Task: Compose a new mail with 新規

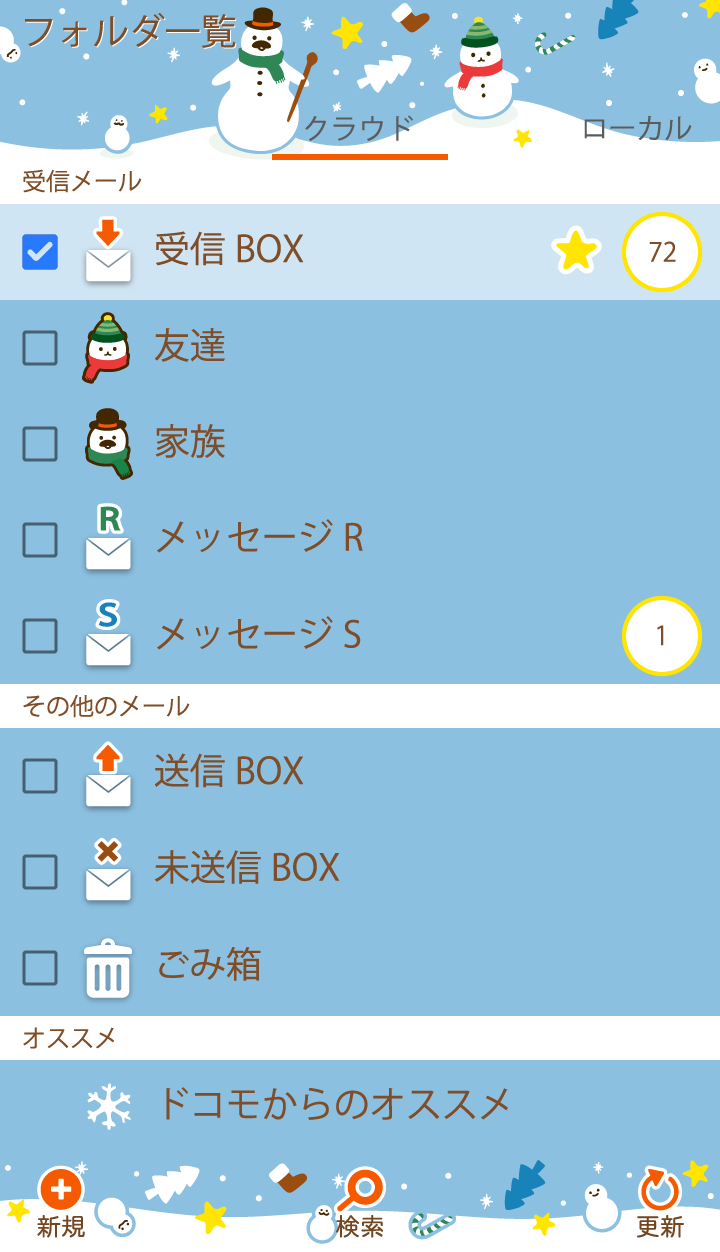Action: click(x=61, y=1204)
